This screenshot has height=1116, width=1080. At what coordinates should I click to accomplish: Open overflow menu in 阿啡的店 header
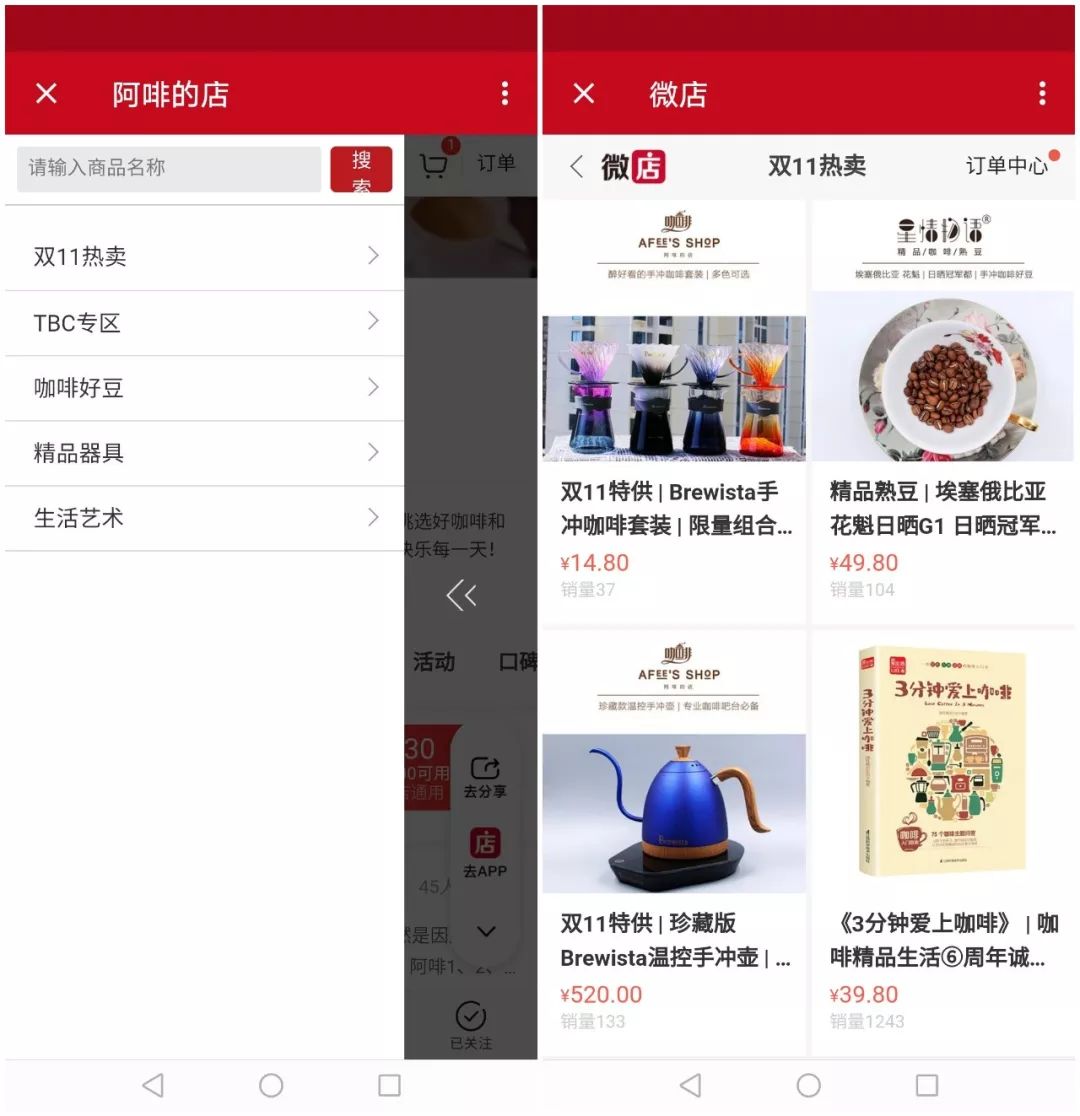(504, 94)
